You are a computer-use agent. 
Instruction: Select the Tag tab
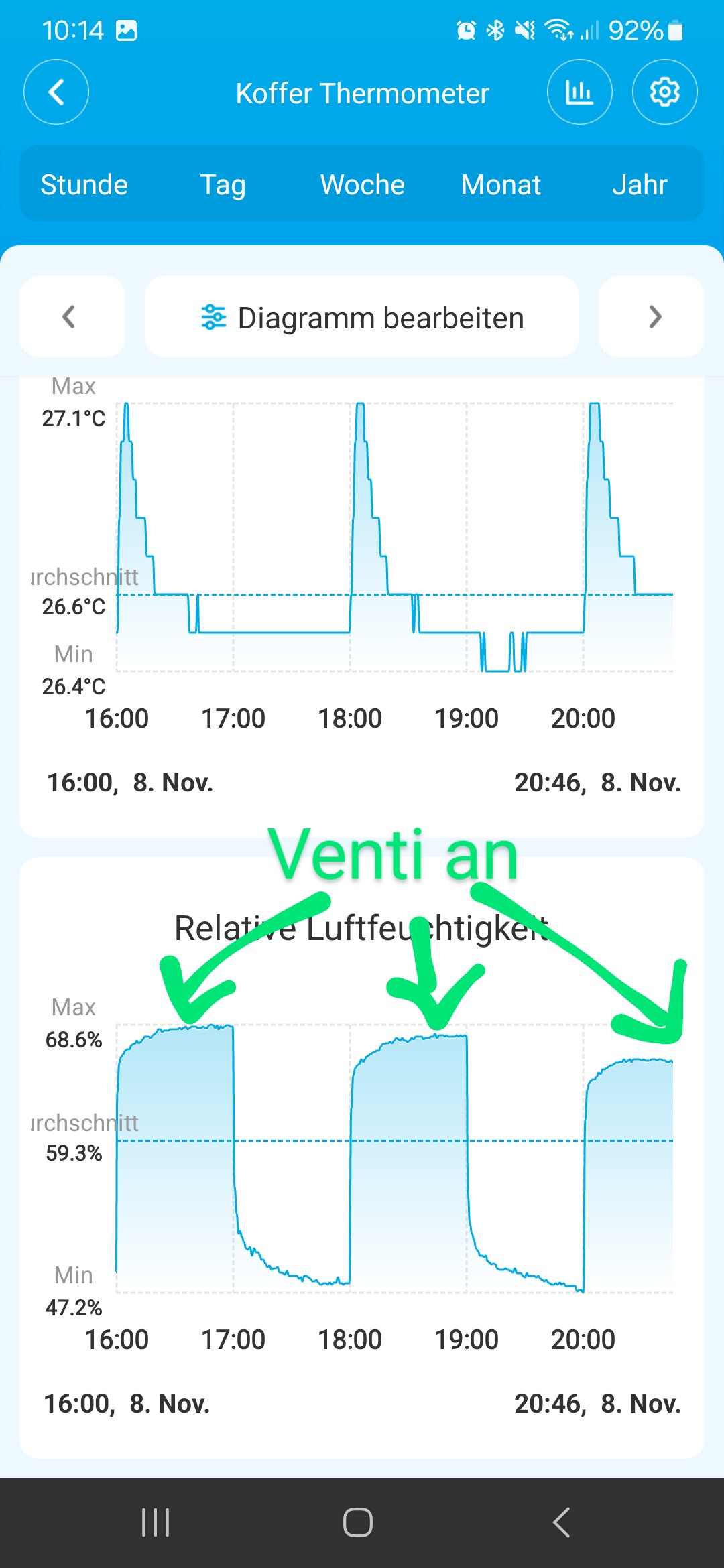point(223,184)
